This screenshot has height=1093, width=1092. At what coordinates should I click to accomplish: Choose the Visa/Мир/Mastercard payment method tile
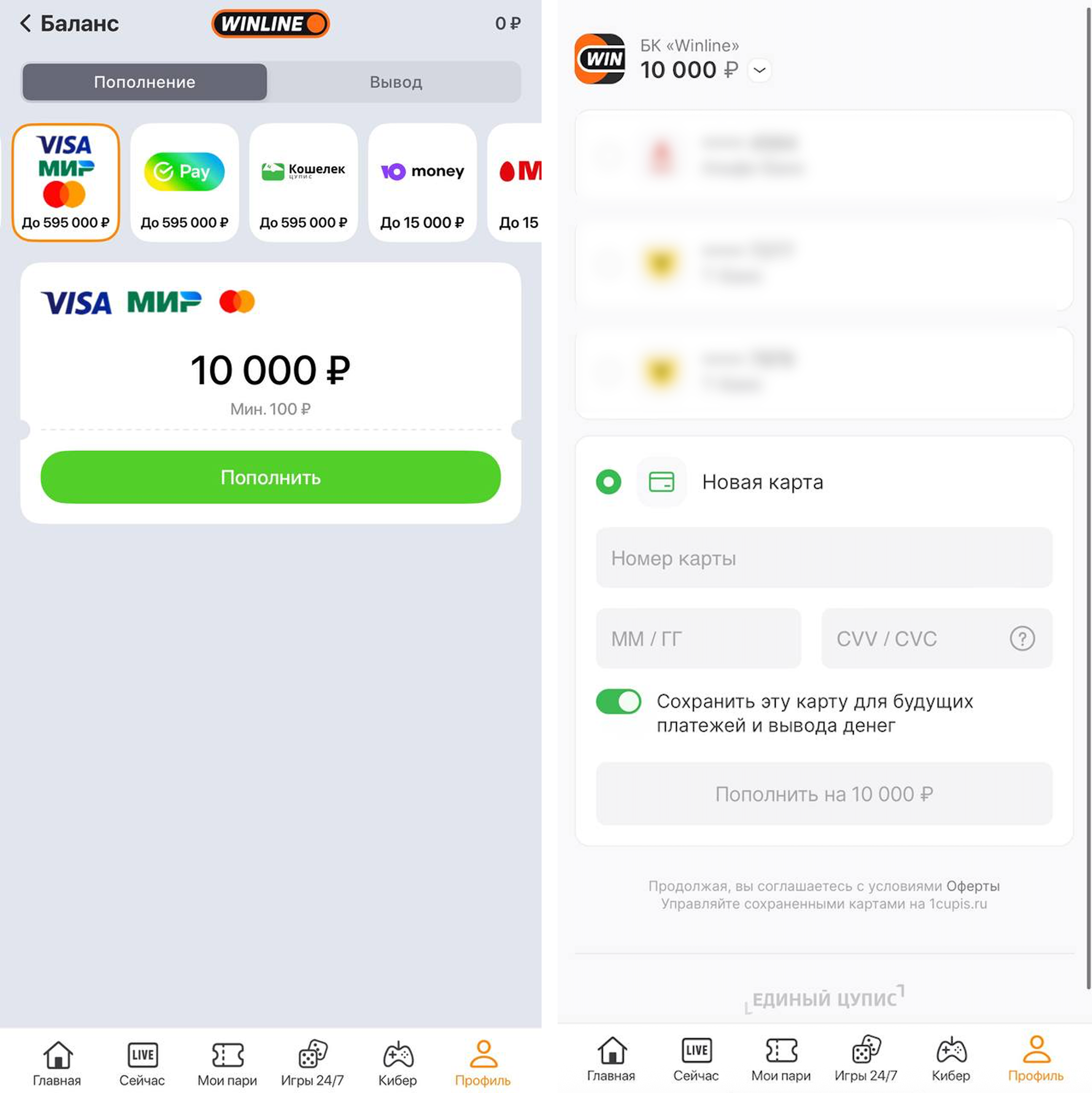click(x=66, y=182)
